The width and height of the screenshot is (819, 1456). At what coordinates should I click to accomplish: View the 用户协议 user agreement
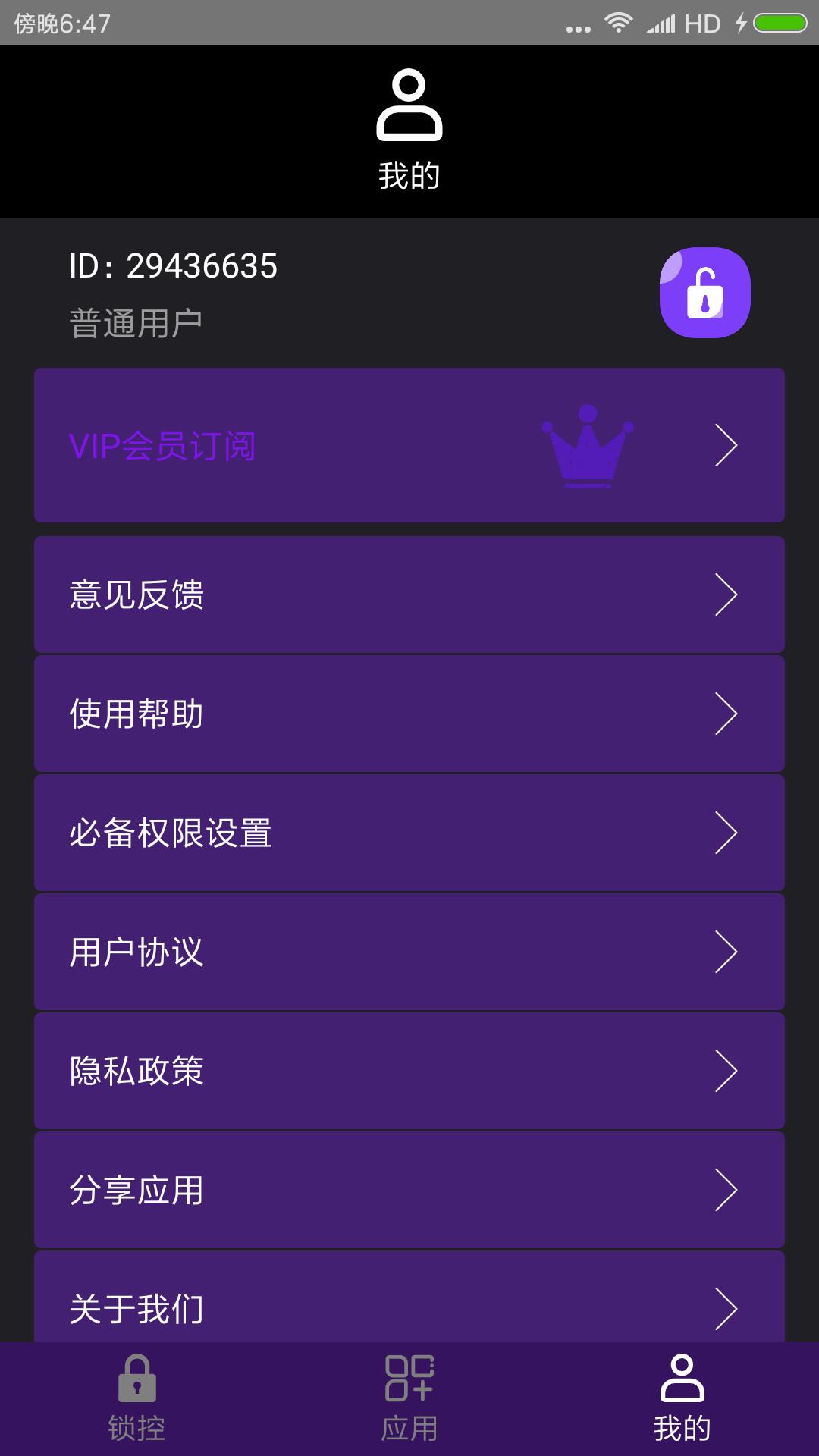click(x=409, y=952)
